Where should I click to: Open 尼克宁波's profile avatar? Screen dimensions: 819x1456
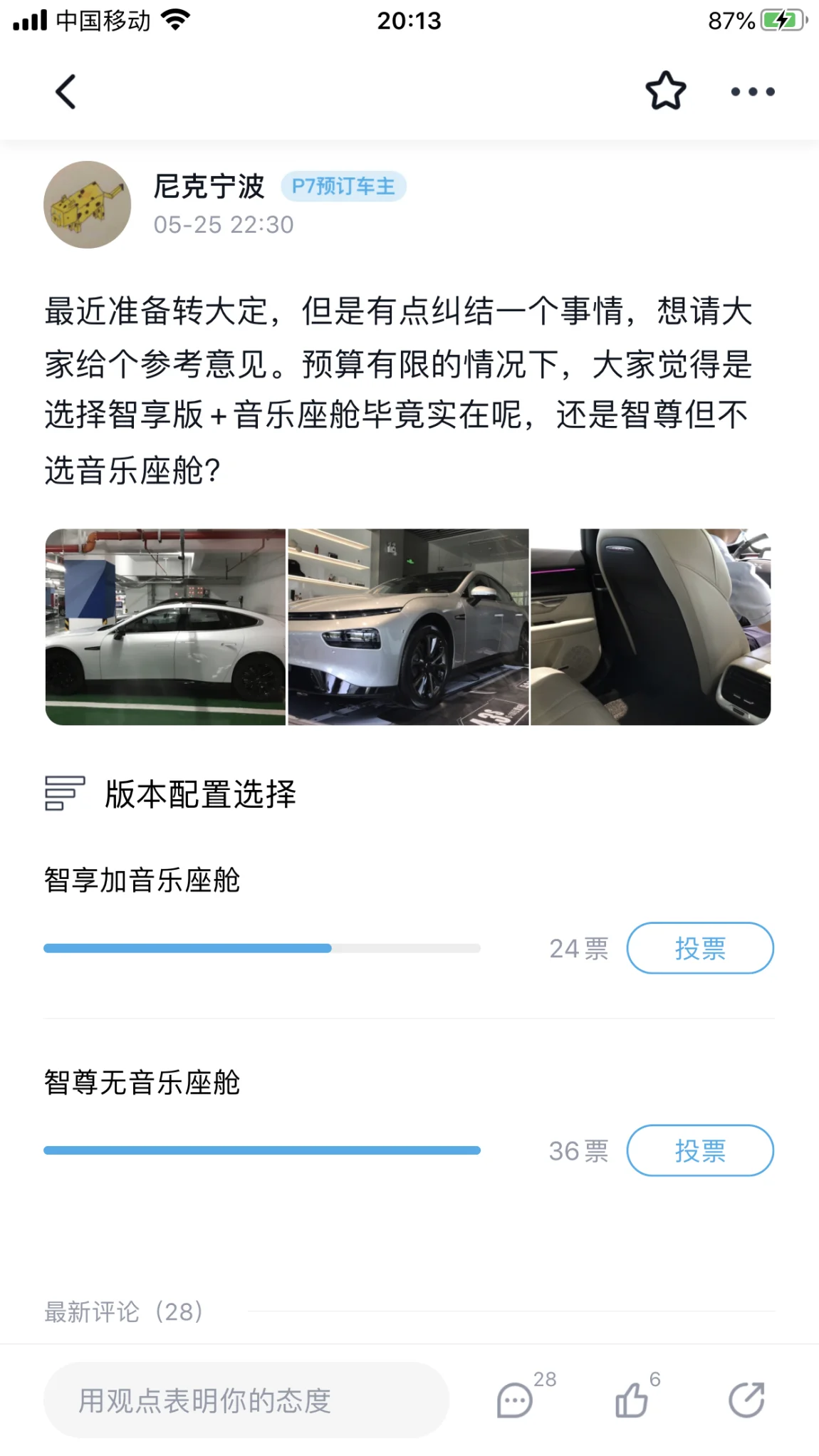[x=88, y=204]
